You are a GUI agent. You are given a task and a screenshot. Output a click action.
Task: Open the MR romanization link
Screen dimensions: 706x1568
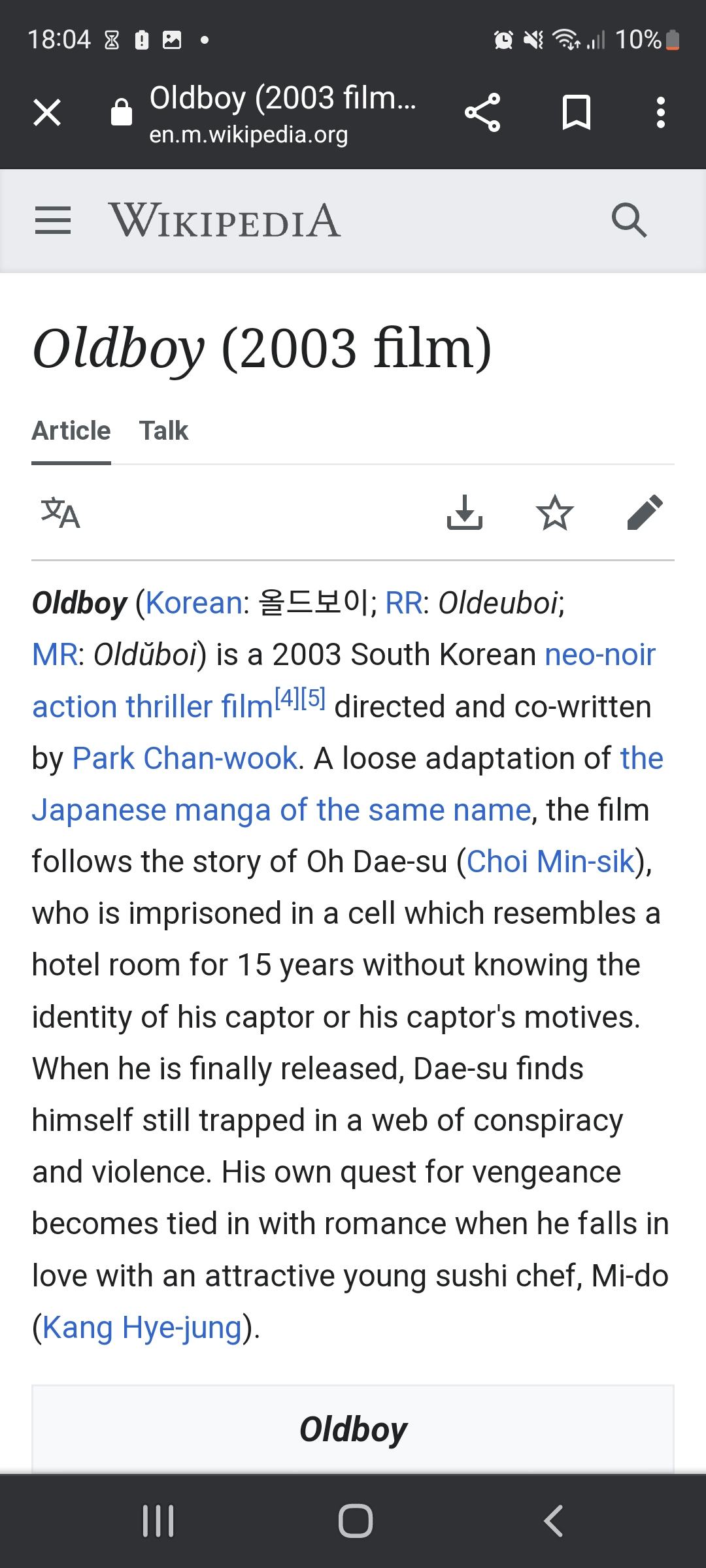click(54, 655)
